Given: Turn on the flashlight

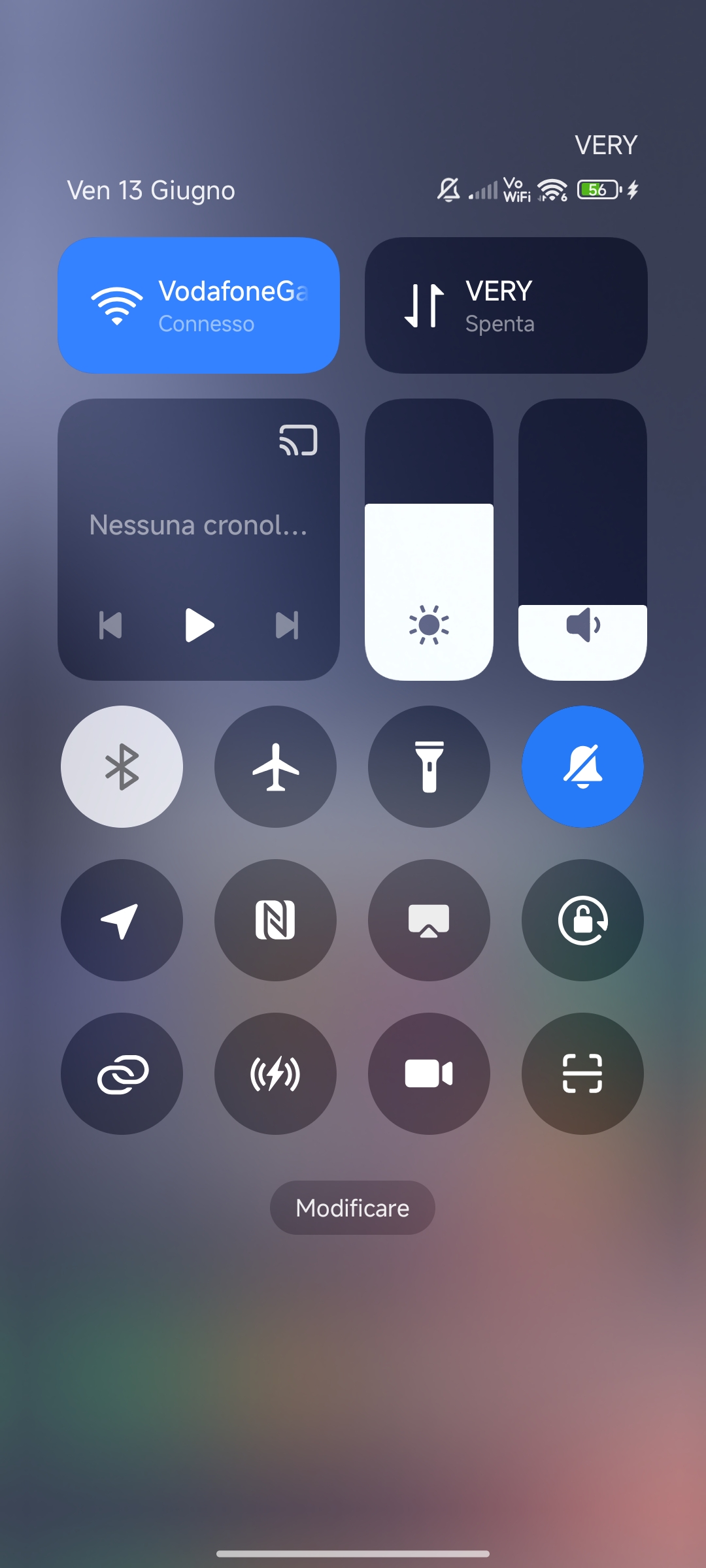Looking at the screenshot, I should [429, 766].
